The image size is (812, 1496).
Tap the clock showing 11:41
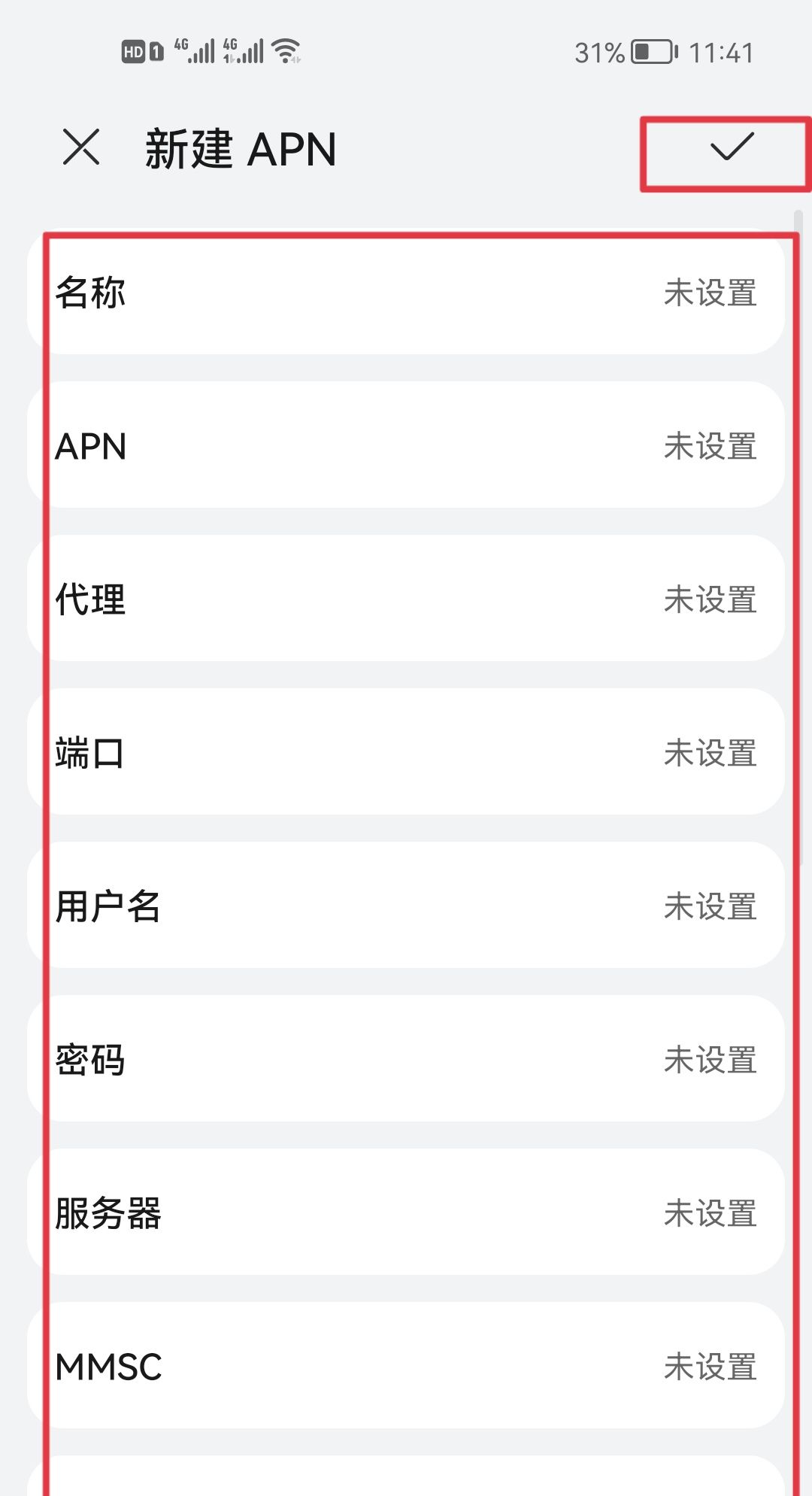pyautogui.click(x=723, y=51)
